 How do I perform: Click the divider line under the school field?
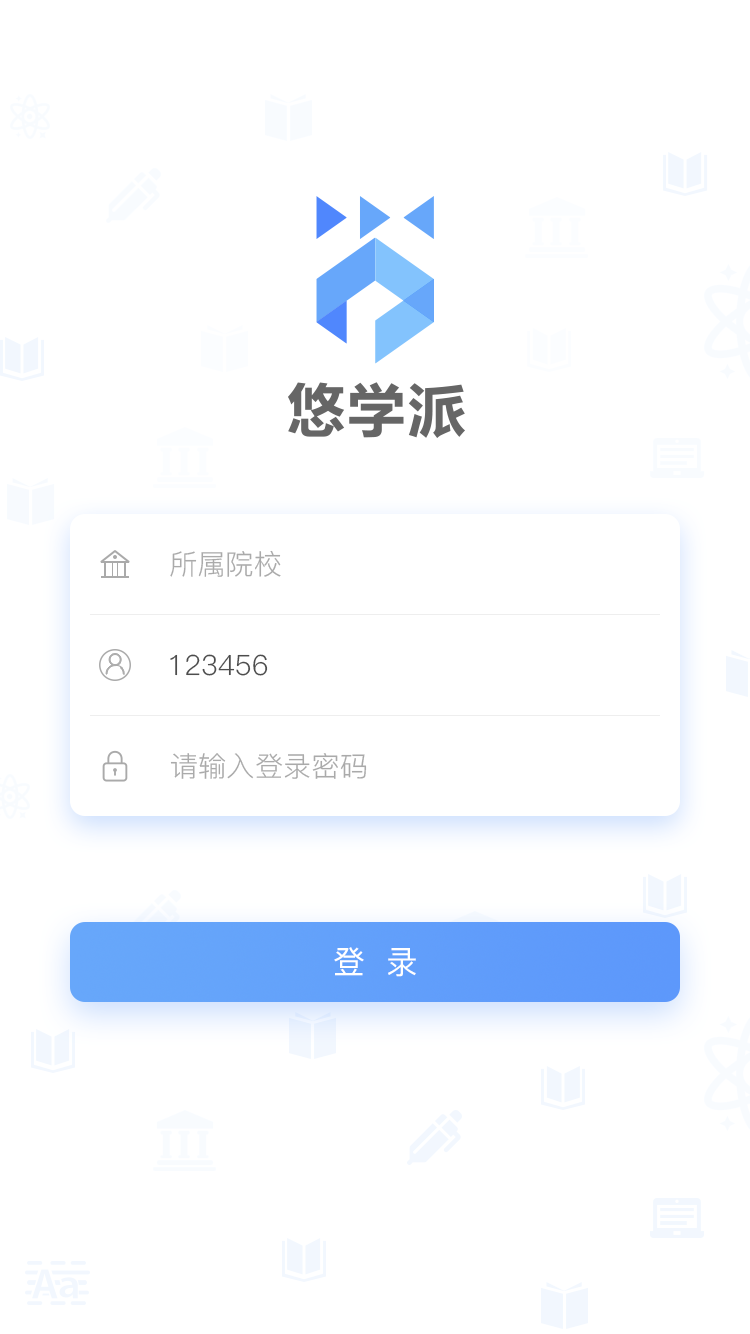(x=375, y=614)
